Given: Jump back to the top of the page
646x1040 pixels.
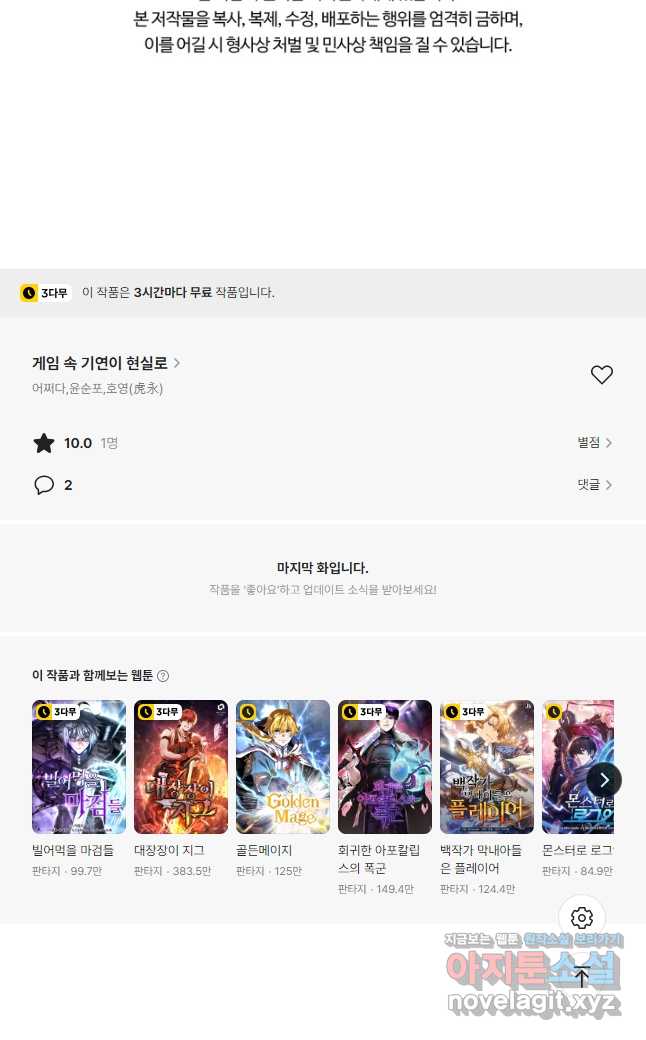Looking at the screenshot, I should click(582, 977).
